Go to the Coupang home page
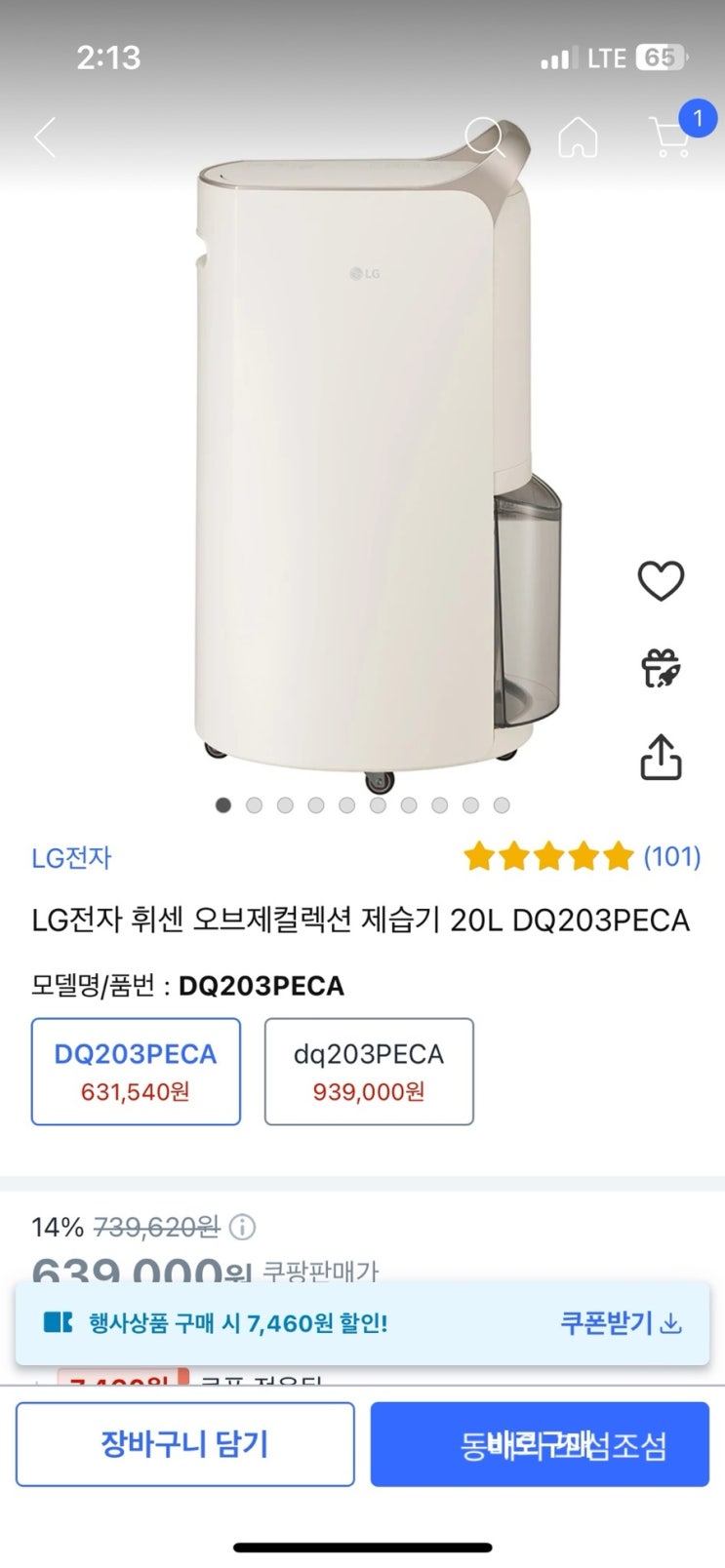This screenshot has height=1568, width=725. [x=578, y=137]
